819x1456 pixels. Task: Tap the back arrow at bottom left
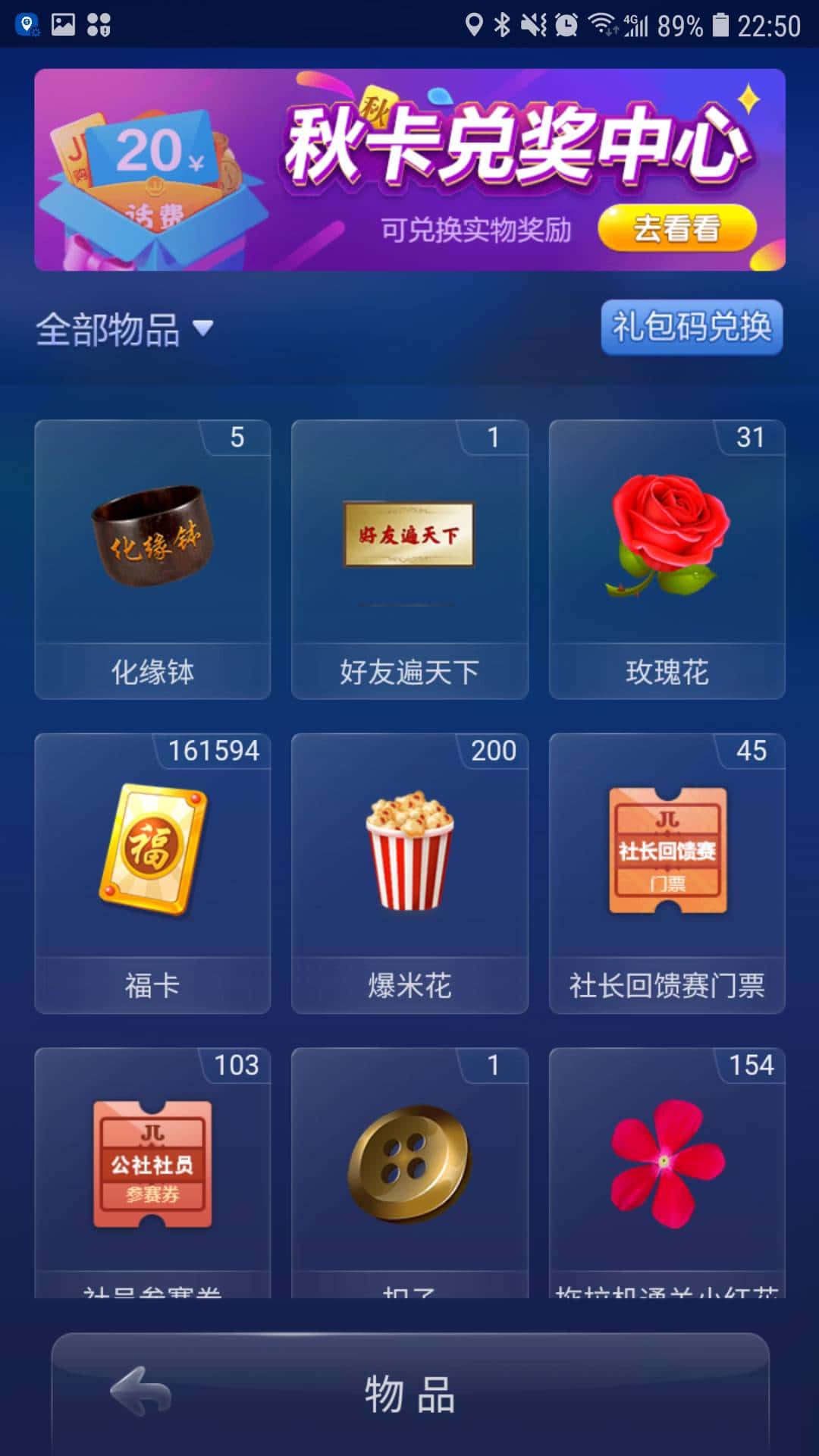[136, 1395]
